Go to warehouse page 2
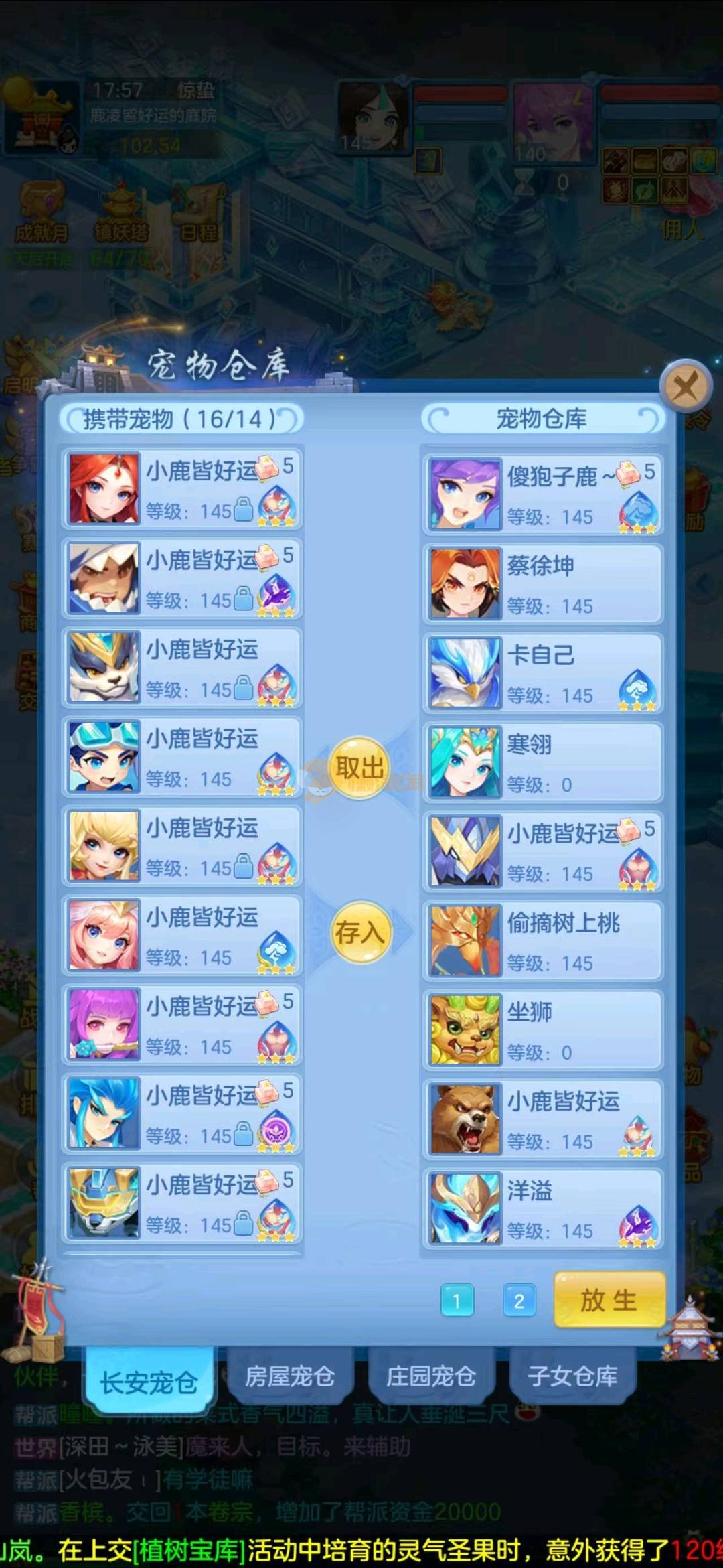The width and height of the screenshot is (723, 1568). coord(519,1301)
